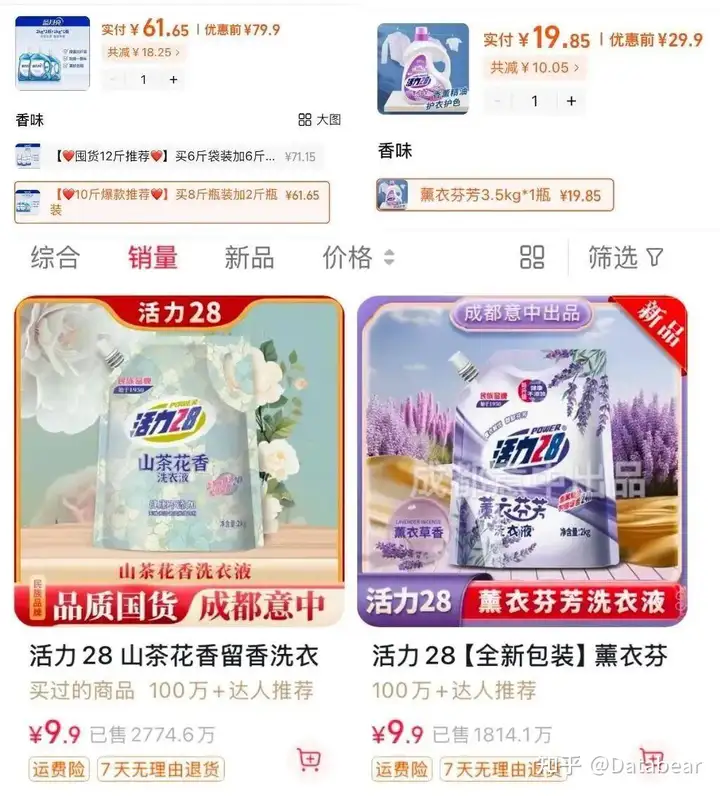Expand the 共减 ¥10.05 discount details

[x=535, y=68]
